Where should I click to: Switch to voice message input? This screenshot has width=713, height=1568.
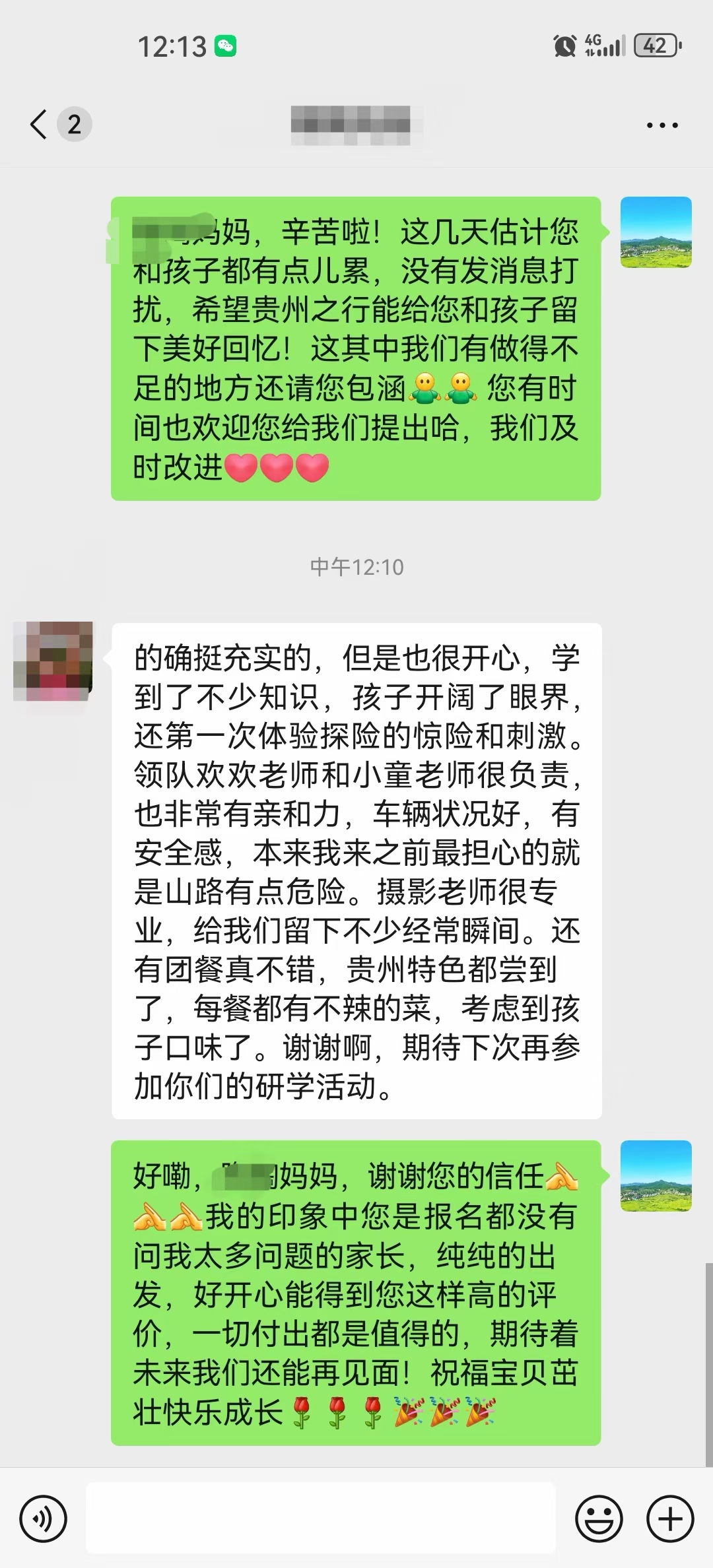pos(43,1519)
